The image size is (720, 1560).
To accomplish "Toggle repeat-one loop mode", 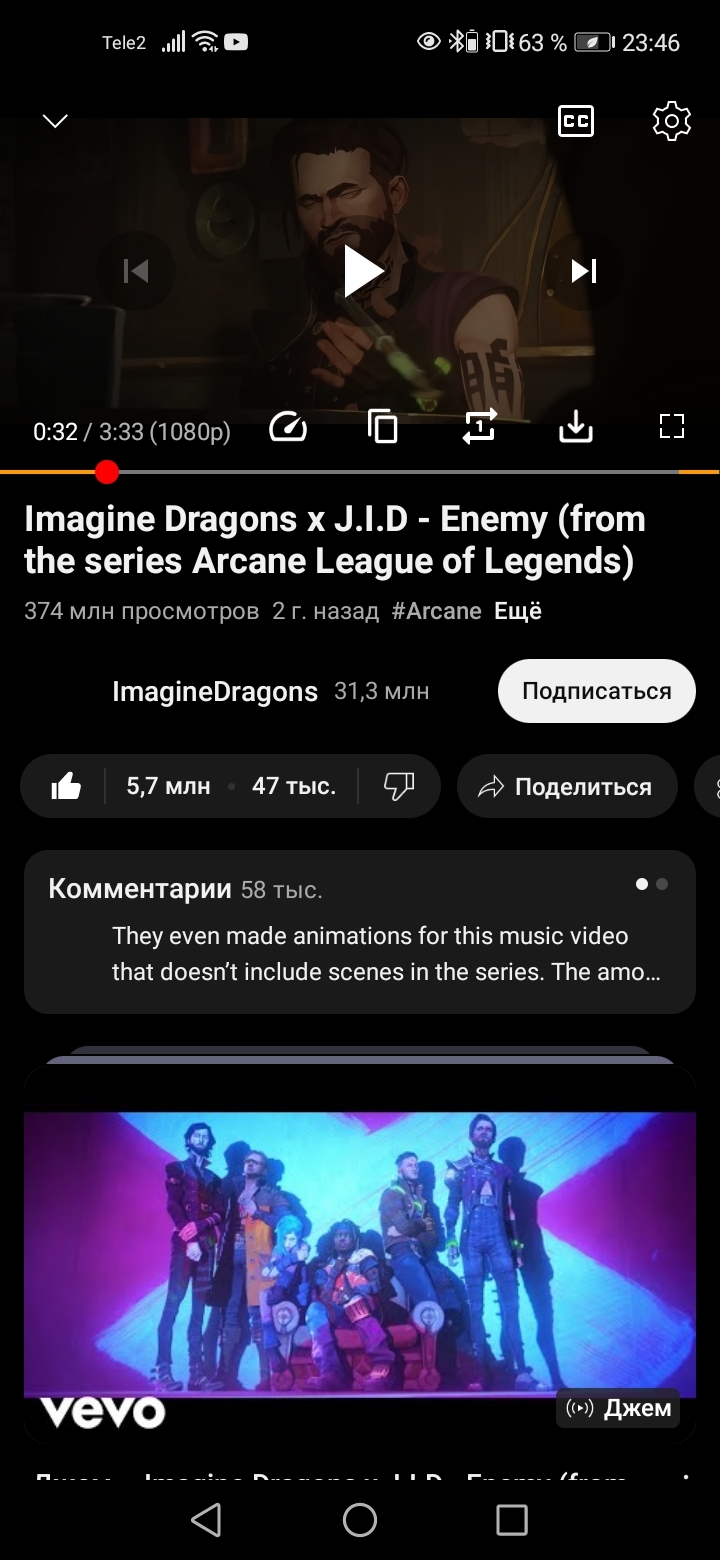I will (x=479, y=428).
